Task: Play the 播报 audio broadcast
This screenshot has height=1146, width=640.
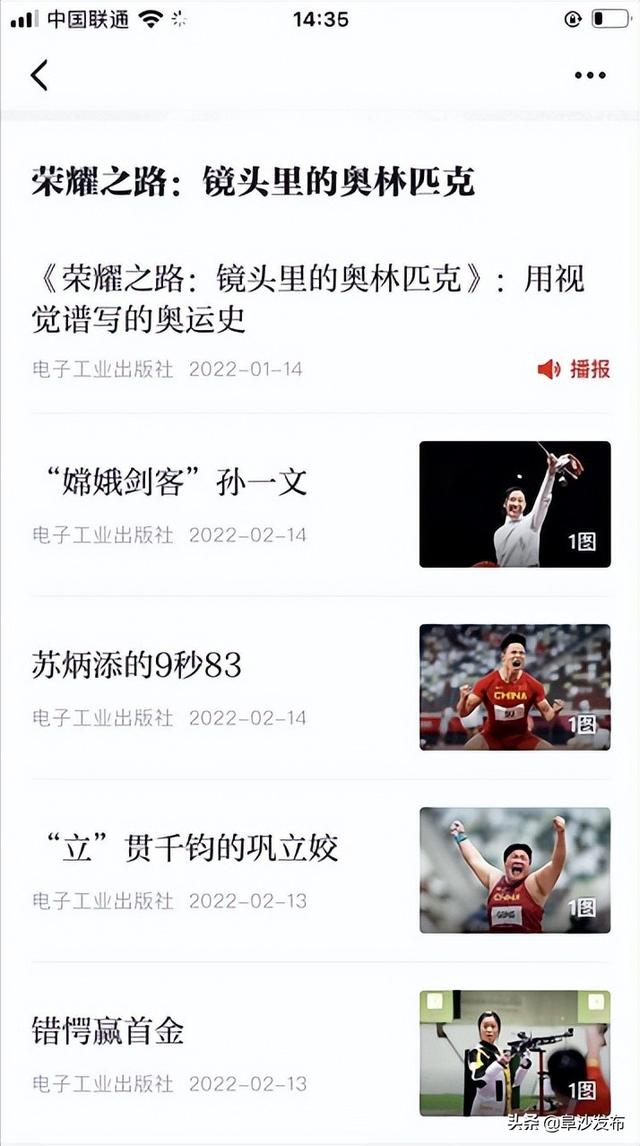Action: [x=574, y=369]
